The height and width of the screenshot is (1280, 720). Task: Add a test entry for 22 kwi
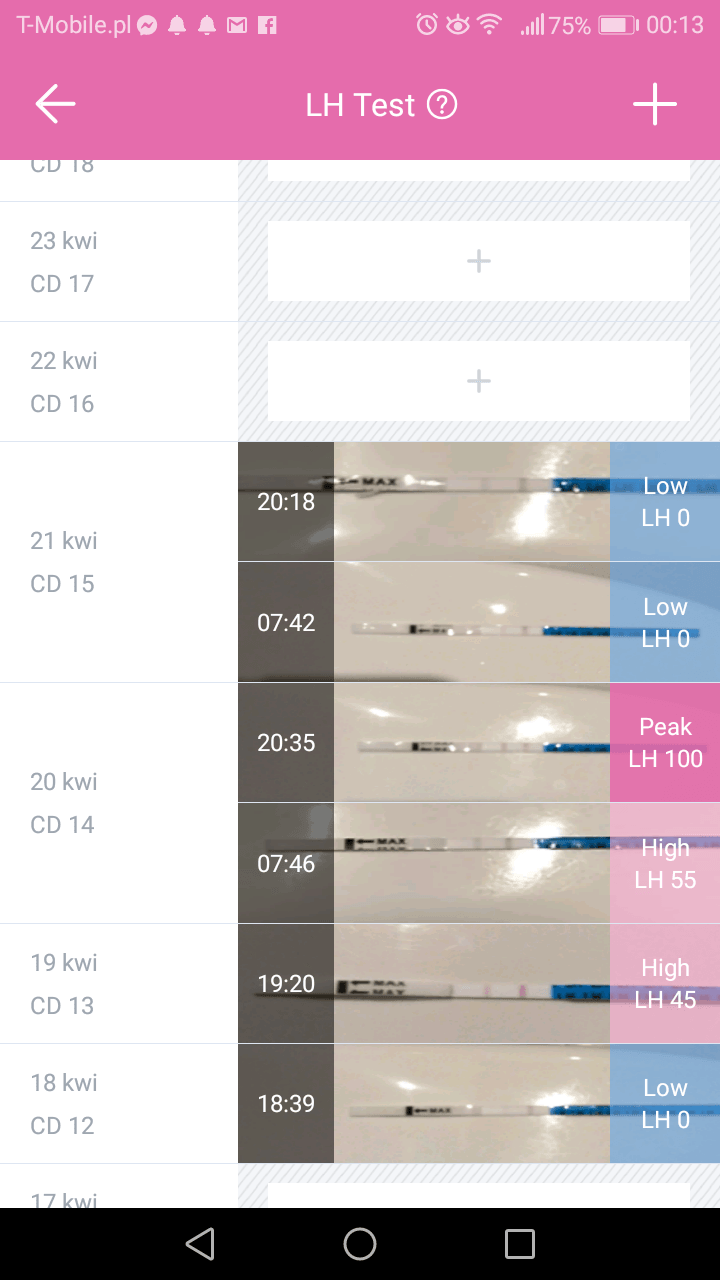point(479,381)
